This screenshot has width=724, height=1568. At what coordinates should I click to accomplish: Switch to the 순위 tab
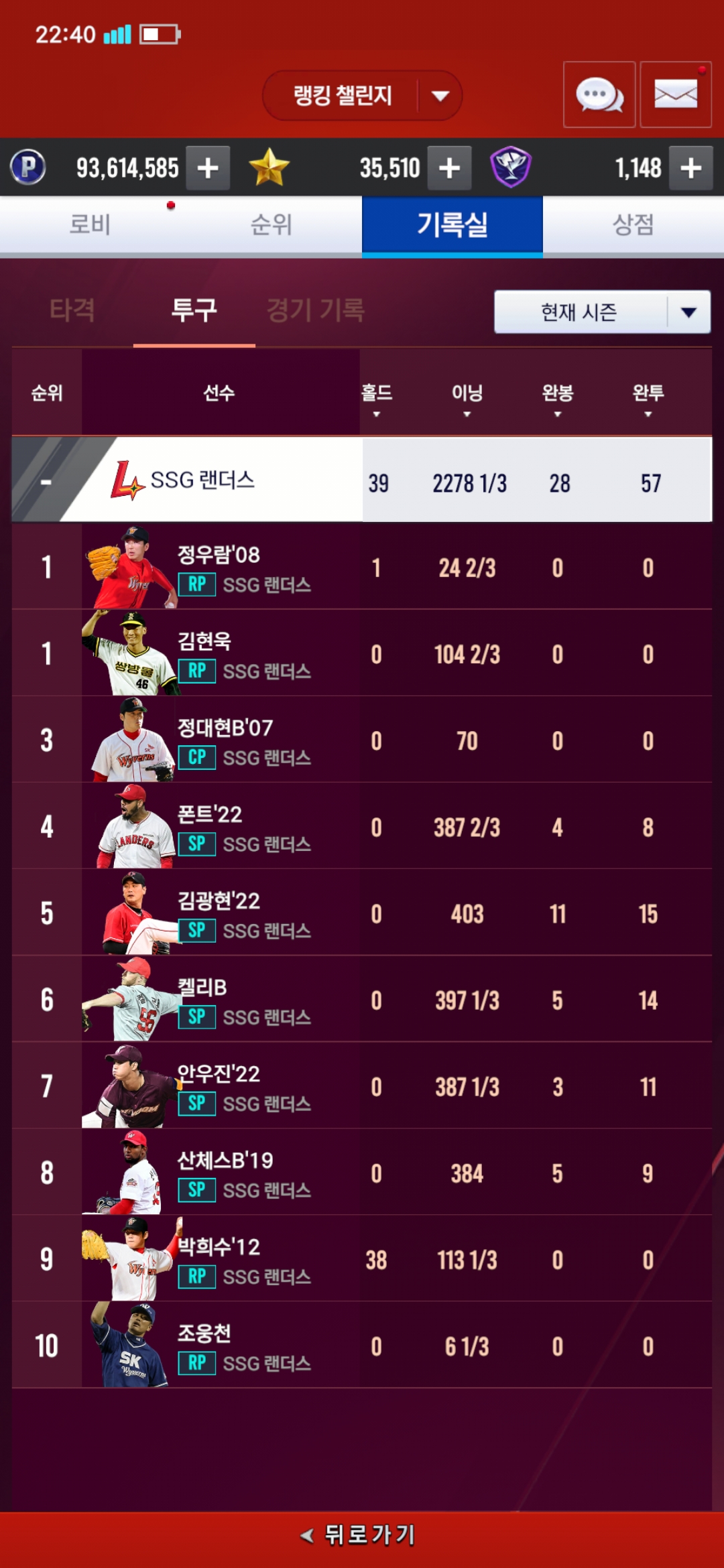pyautogui.click(x=271, y=224)
